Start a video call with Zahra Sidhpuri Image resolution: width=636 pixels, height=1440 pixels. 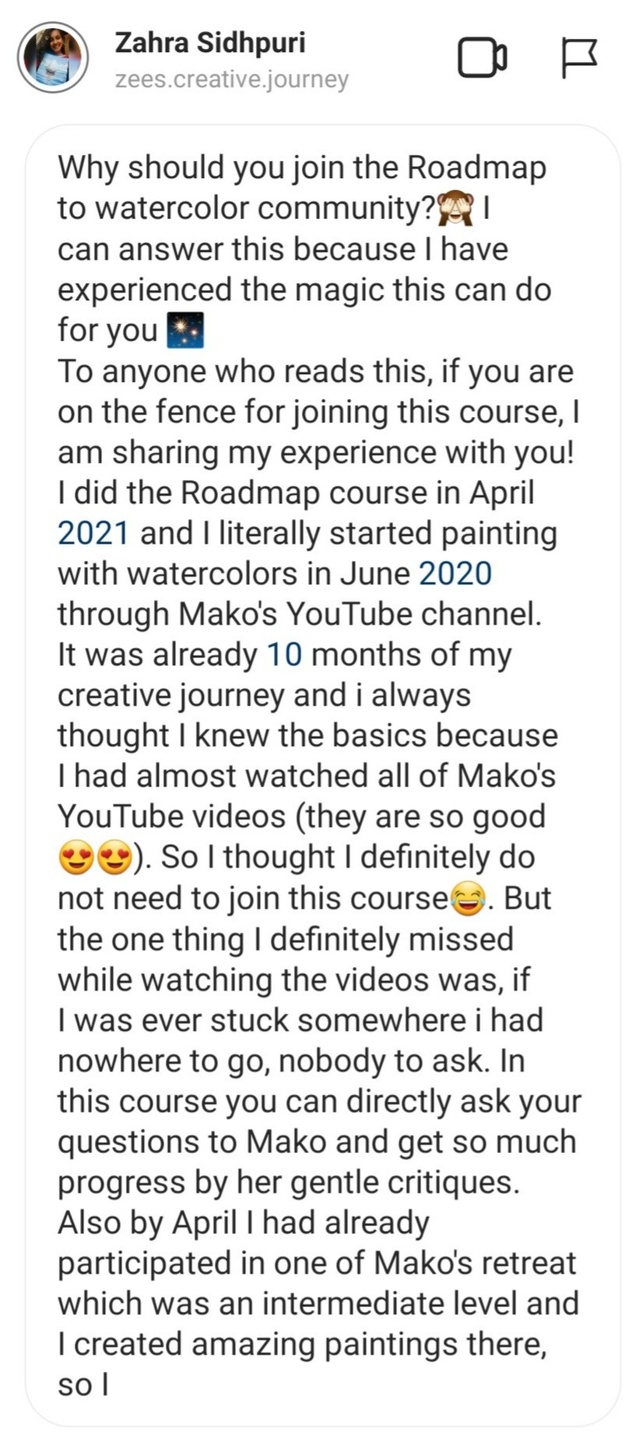tap(482, 58)
